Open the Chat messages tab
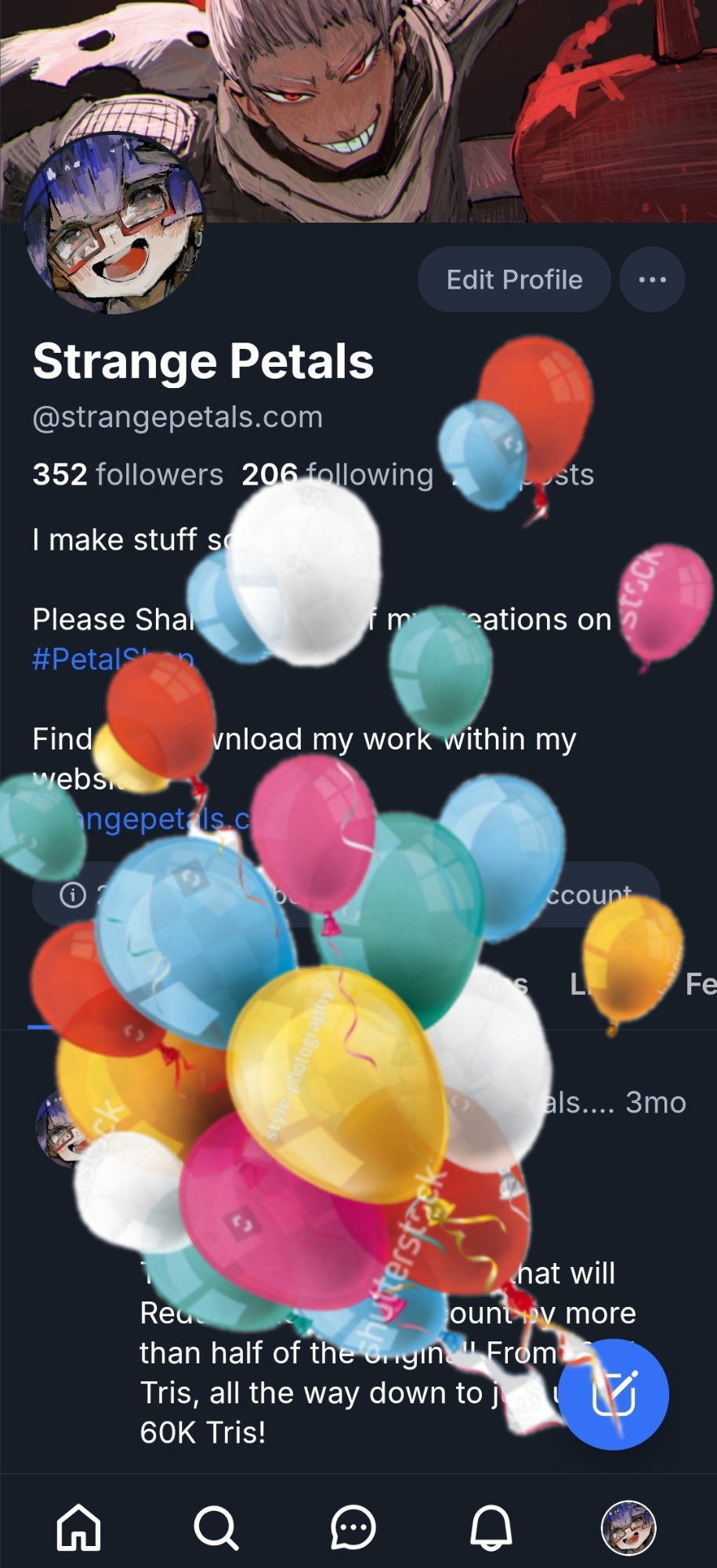The height and width of the screenshot is (1568, 717). point(353,1527)
